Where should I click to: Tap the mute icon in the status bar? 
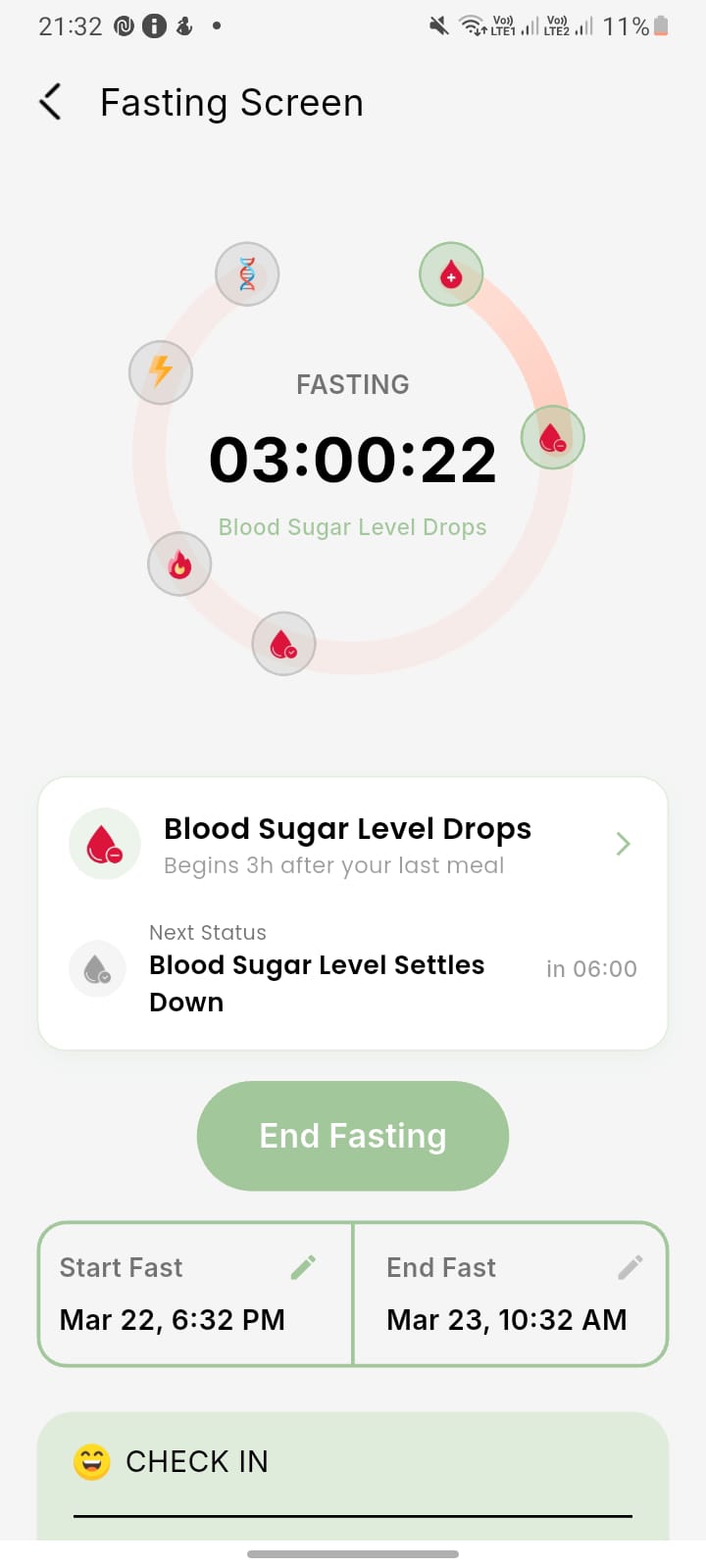click(437, 26)
